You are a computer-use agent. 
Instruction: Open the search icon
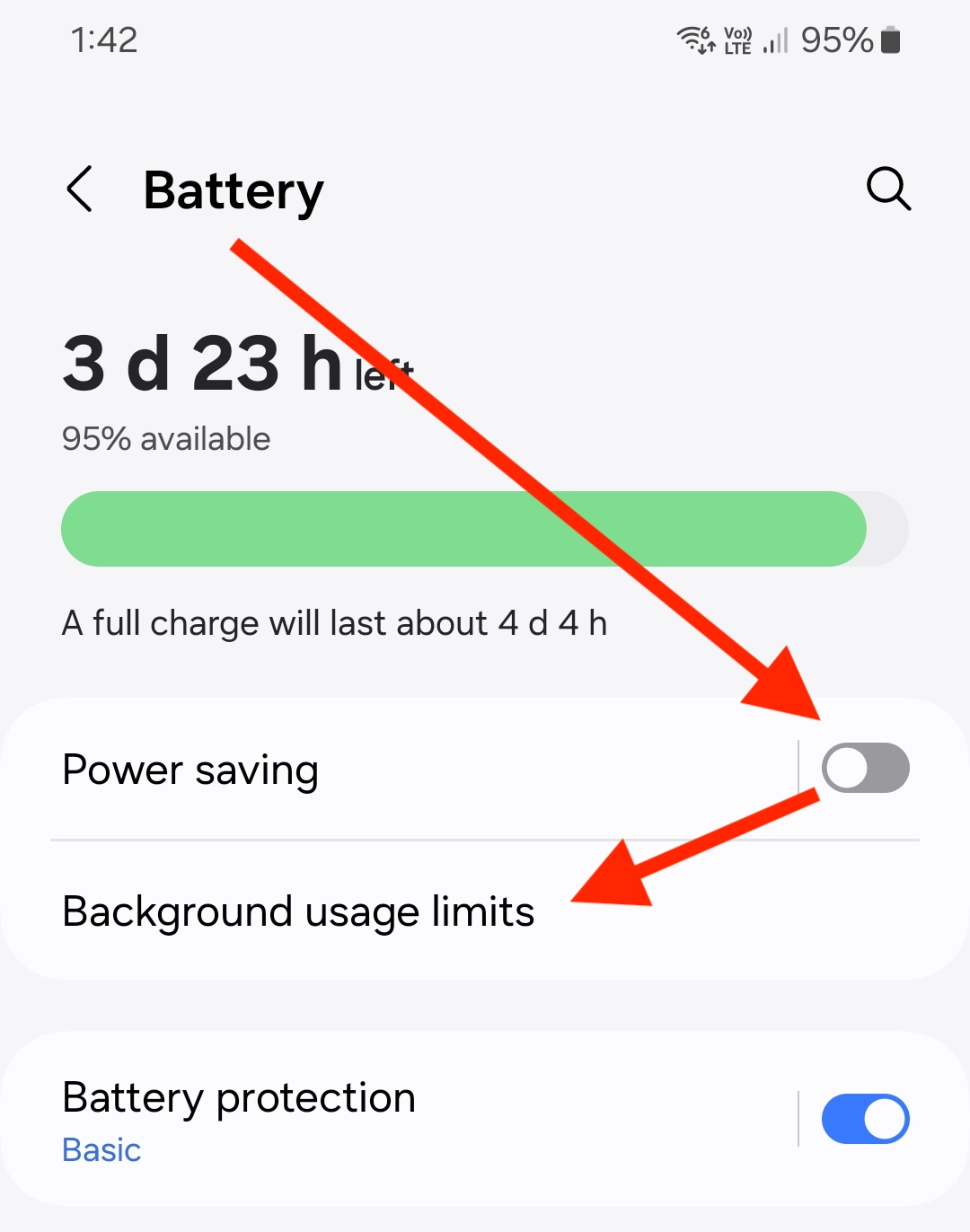pyautogui.click(x=888, y=189)
